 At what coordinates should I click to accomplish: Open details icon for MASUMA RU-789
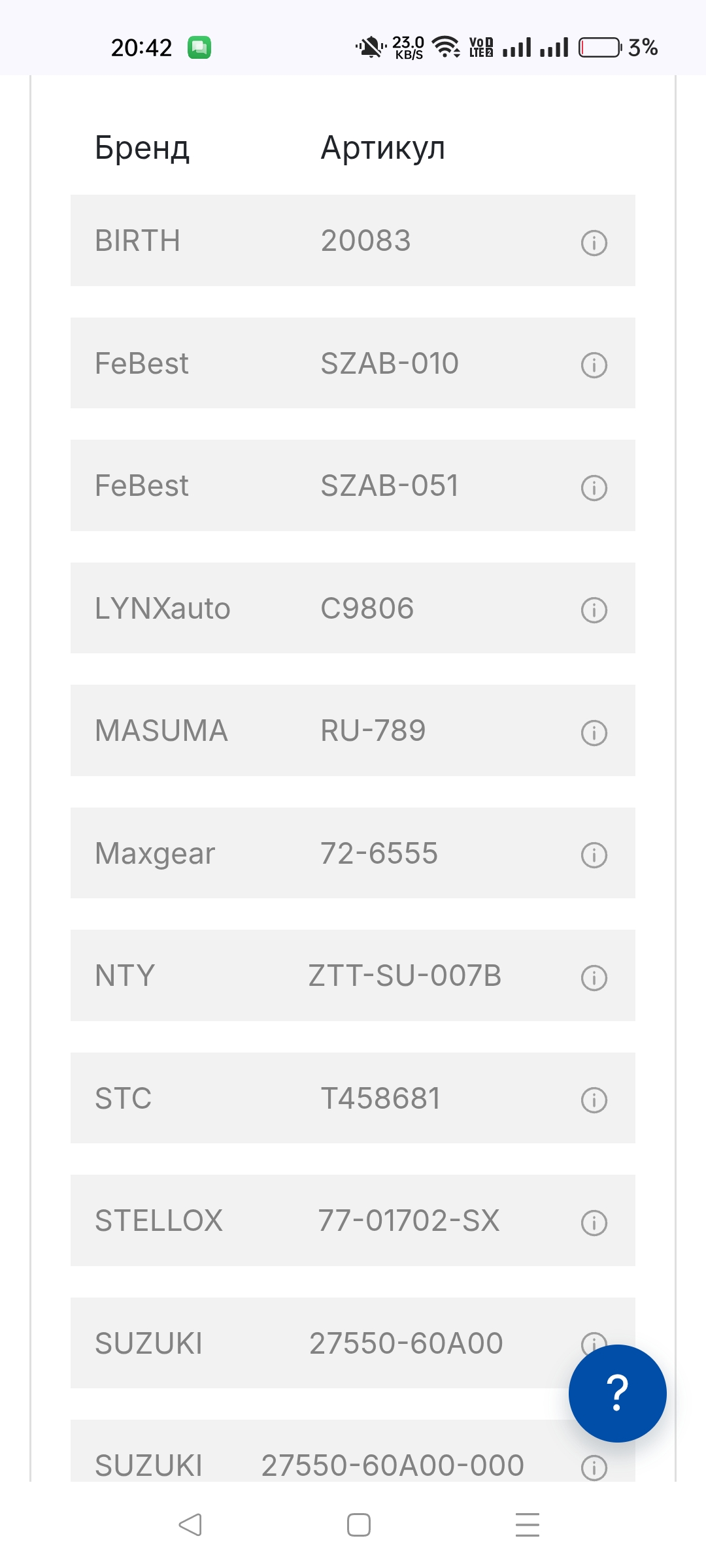(x=594, y=733)
